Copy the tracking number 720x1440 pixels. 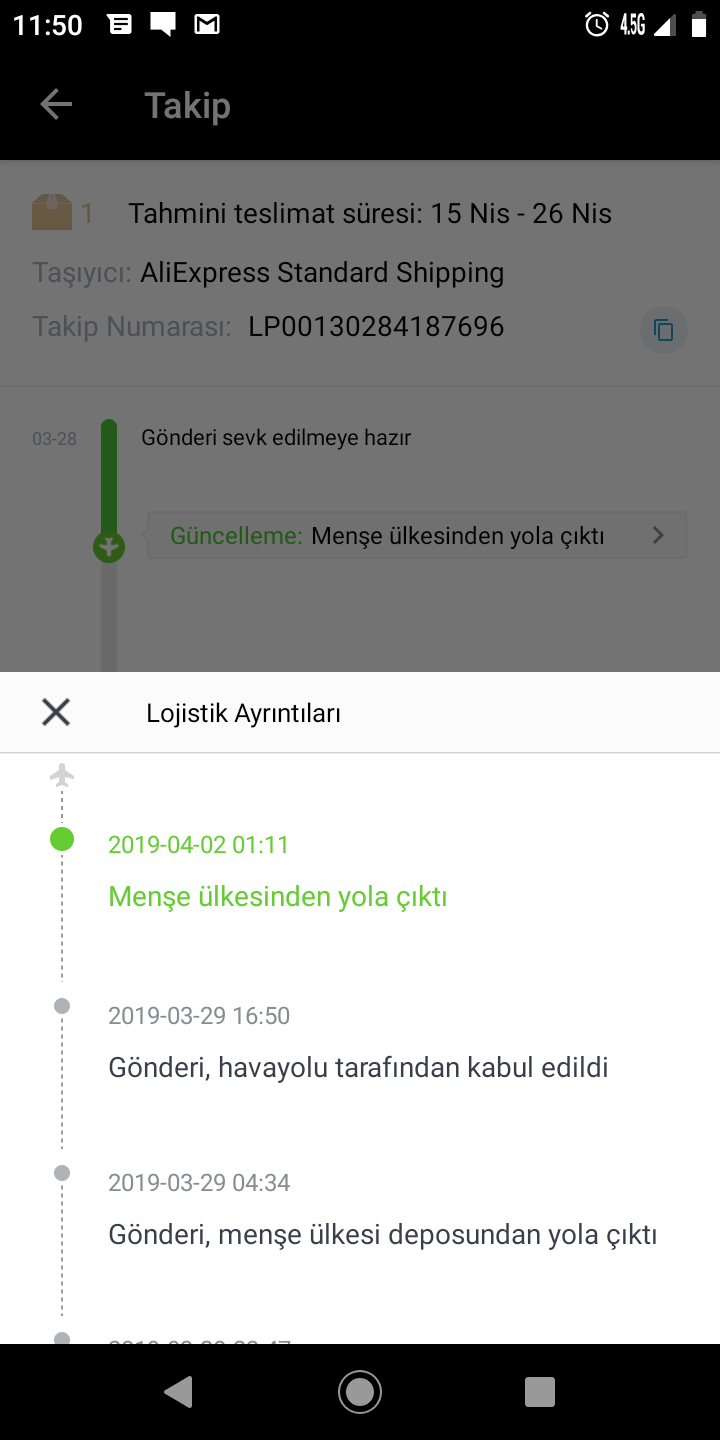tap(663, 330)
